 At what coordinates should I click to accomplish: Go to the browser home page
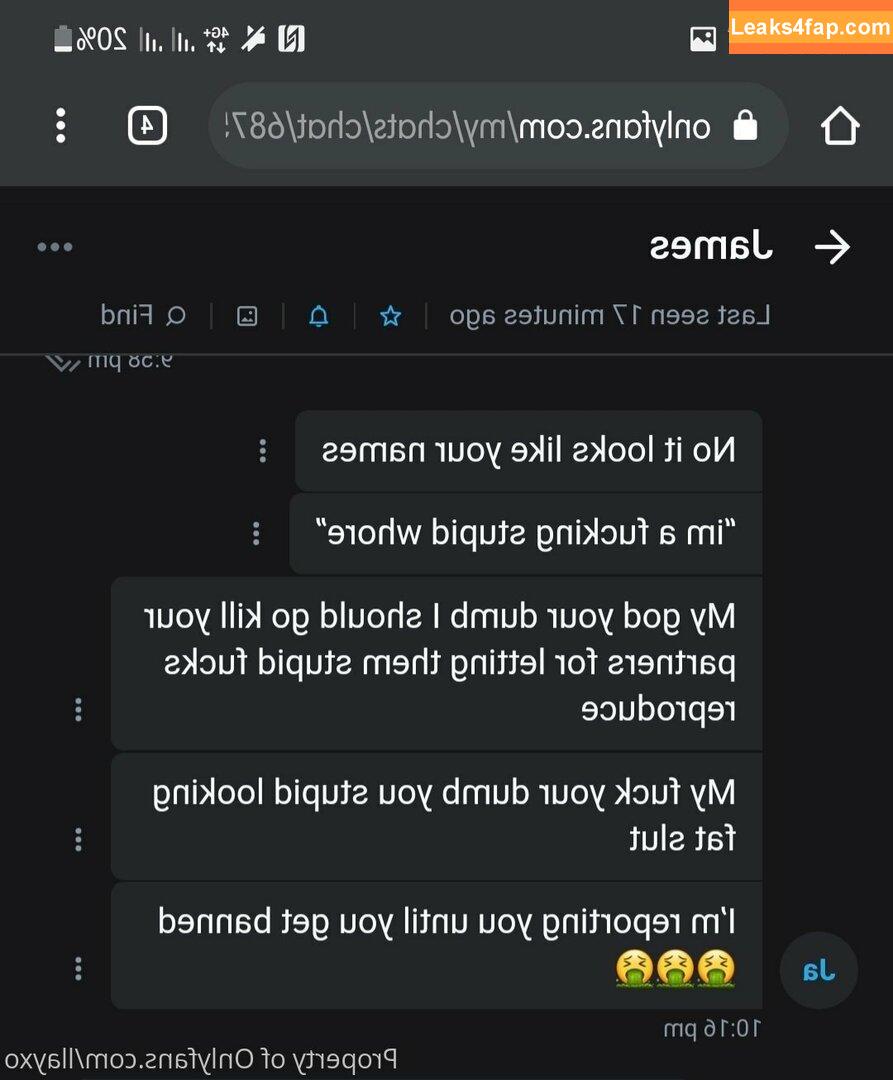click(x=839, y=126)
